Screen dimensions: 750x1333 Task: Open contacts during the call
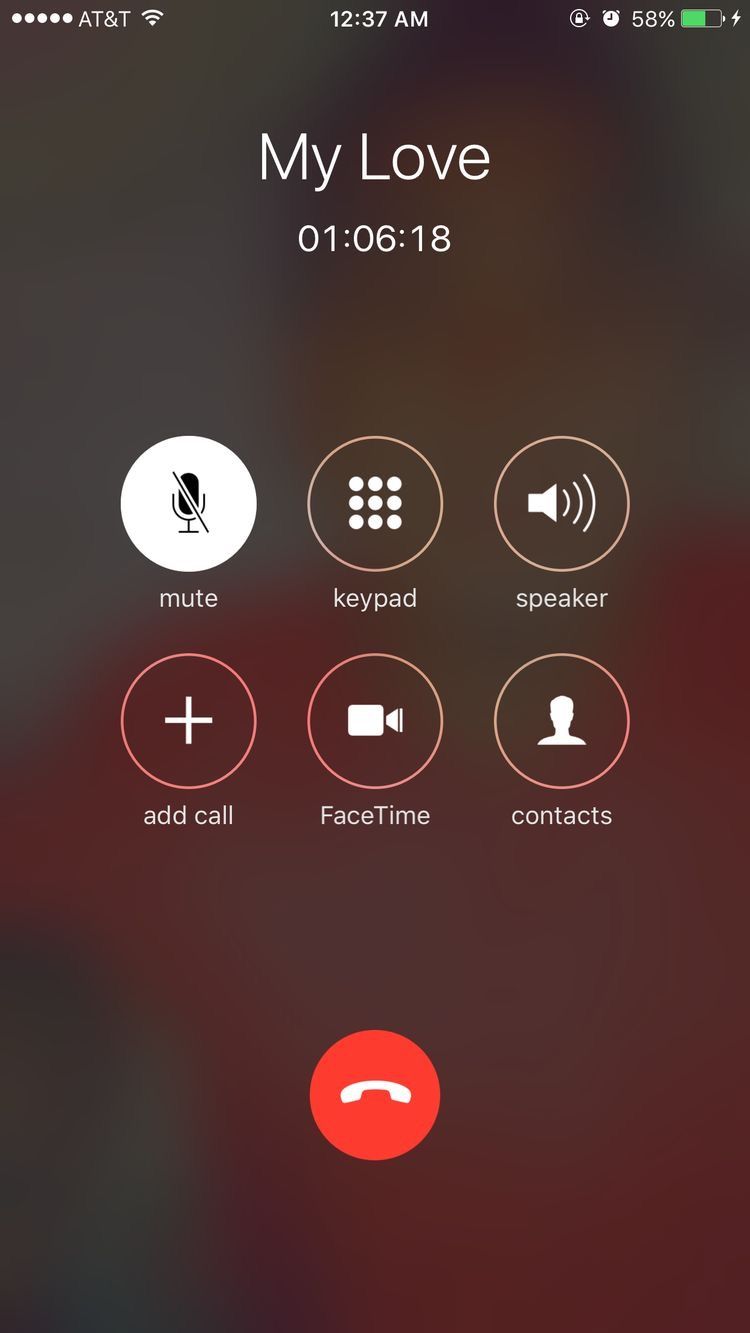coord(562,721)
